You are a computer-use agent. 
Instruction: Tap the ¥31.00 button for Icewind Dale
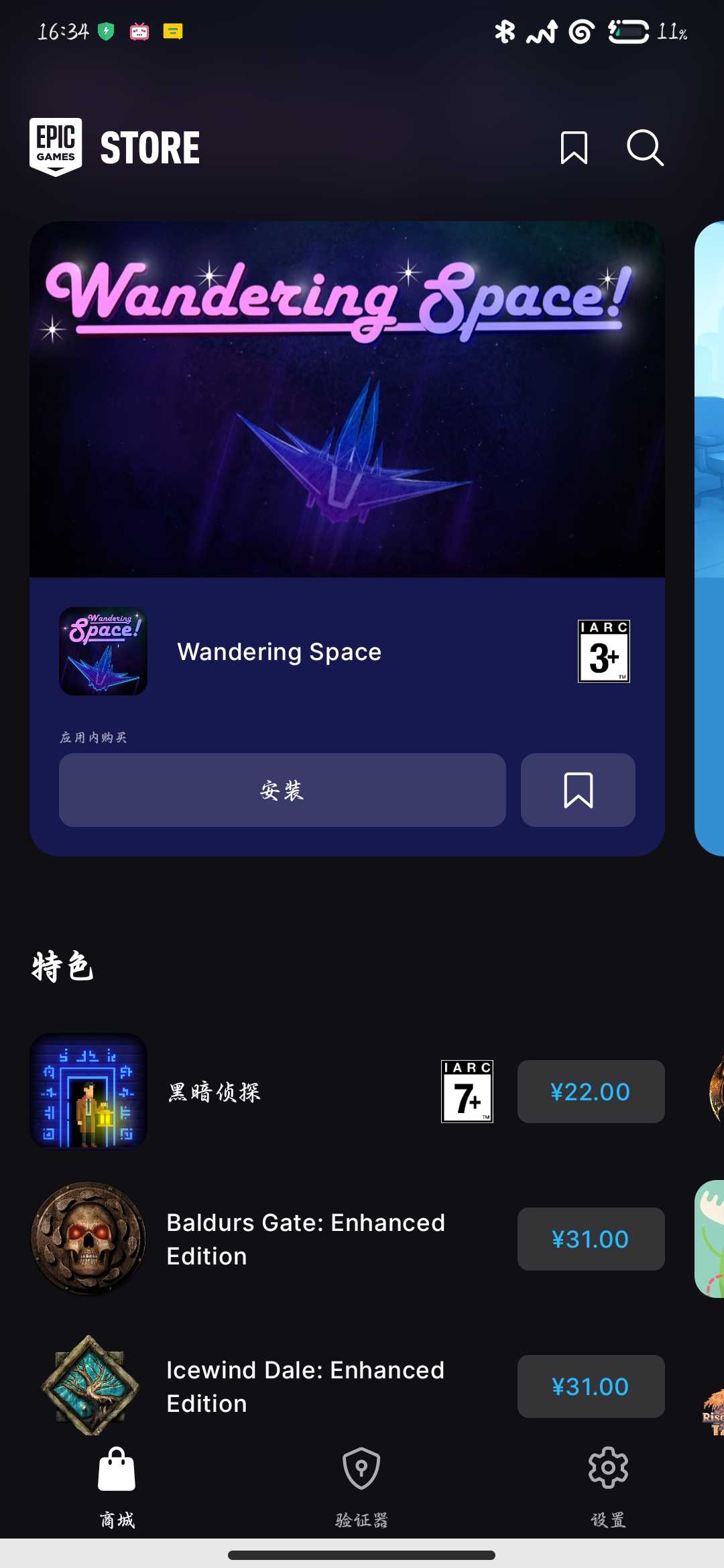coord(591,1386)
